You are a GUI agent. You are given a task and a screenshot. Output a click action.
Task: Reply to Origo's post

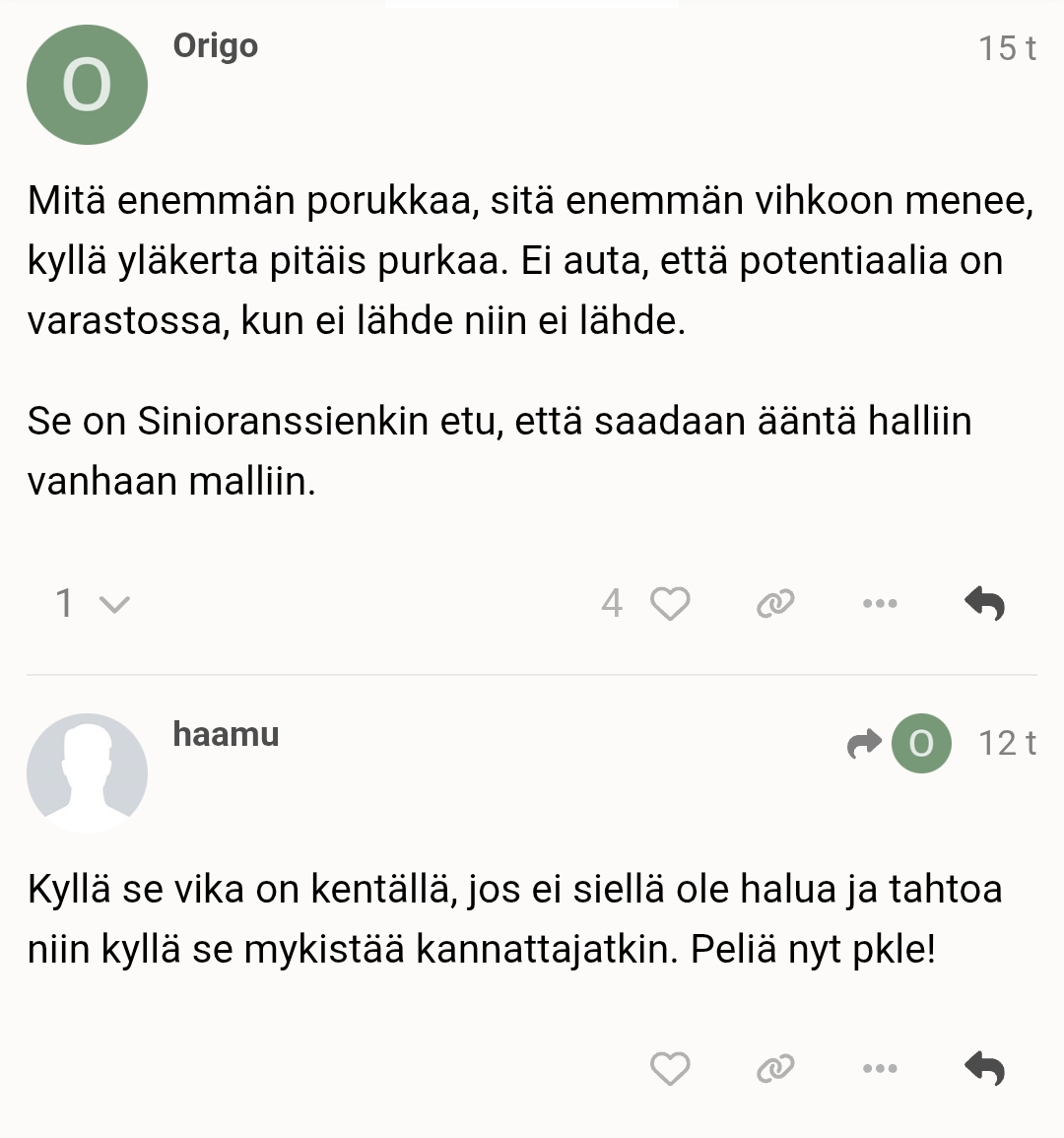[984, 603]
